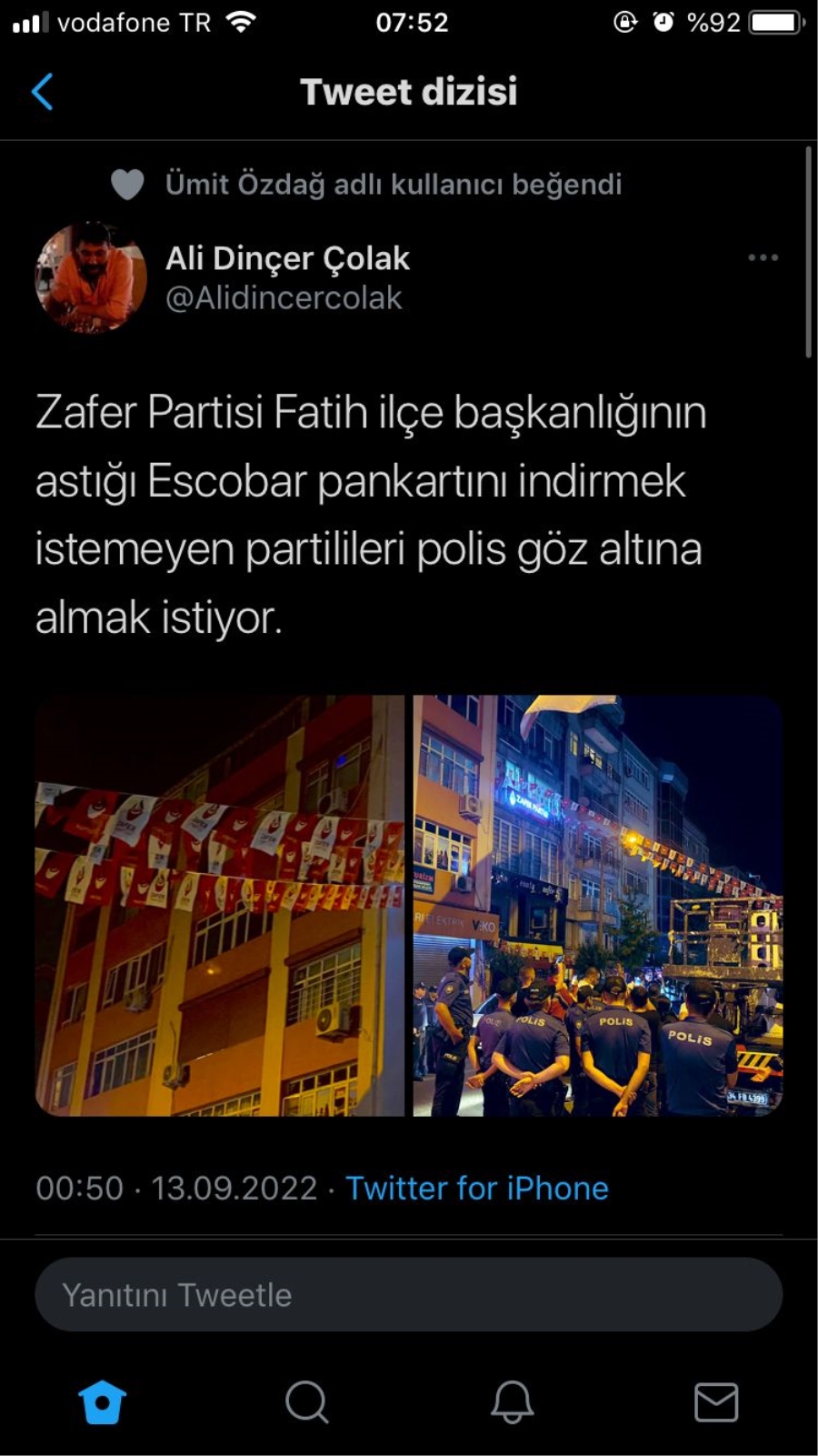This screenshot has width=818, height=1456.
Task: Open the Messages envelope tab
Action: (x=716, y=1401)
